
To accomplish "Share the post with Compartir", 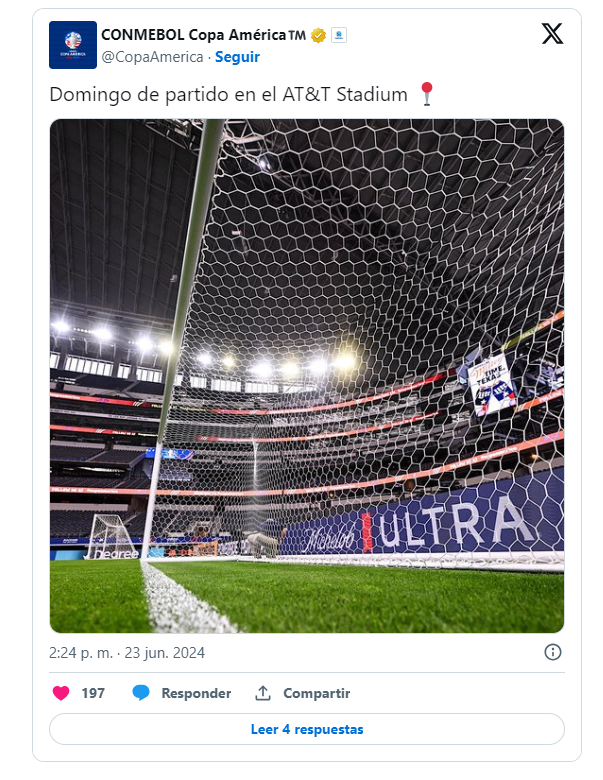I will pyautogui.click(x=302, y=693).
